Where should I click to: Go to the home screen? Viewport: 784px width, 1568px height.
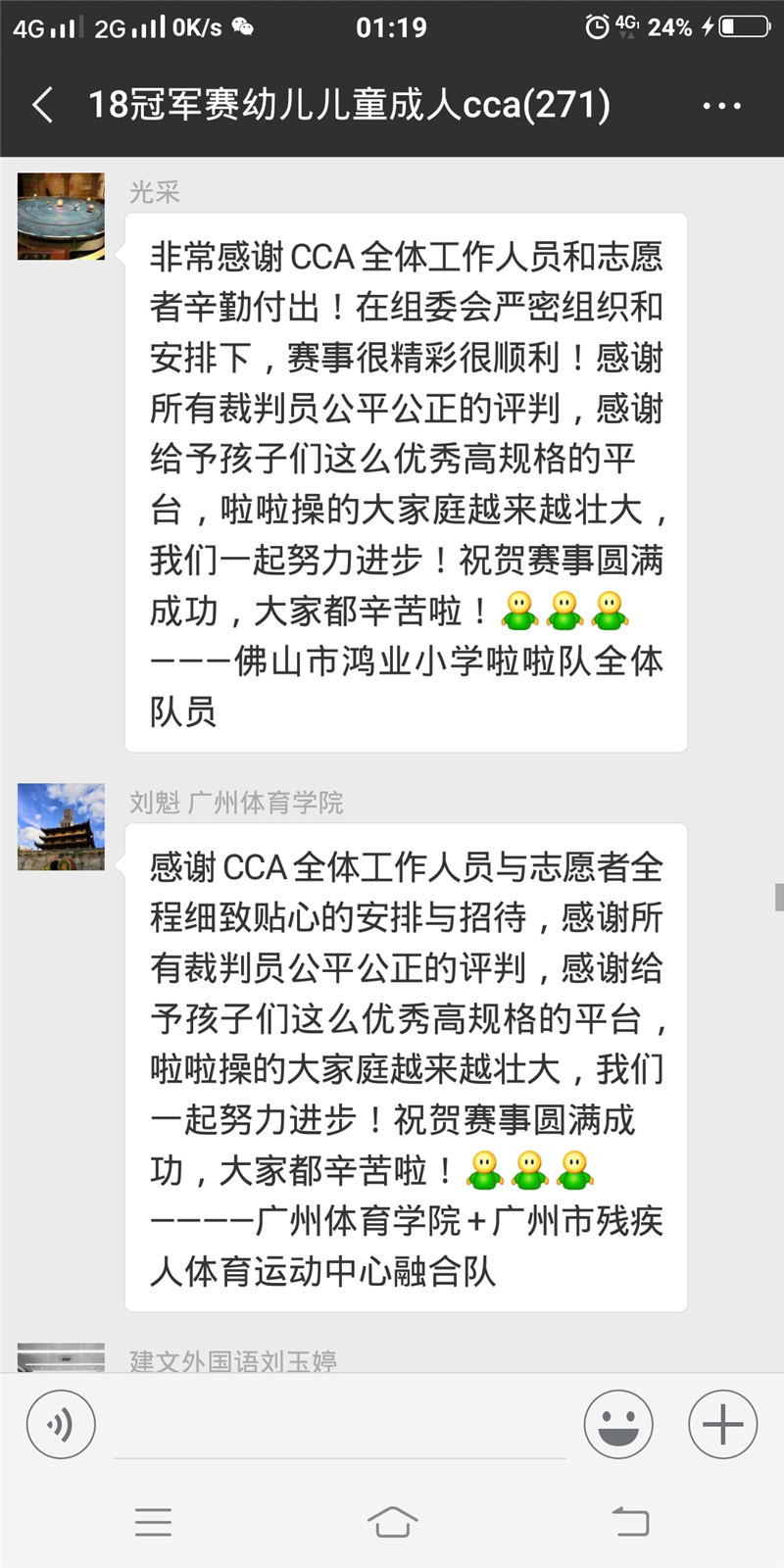(392, 1521)
